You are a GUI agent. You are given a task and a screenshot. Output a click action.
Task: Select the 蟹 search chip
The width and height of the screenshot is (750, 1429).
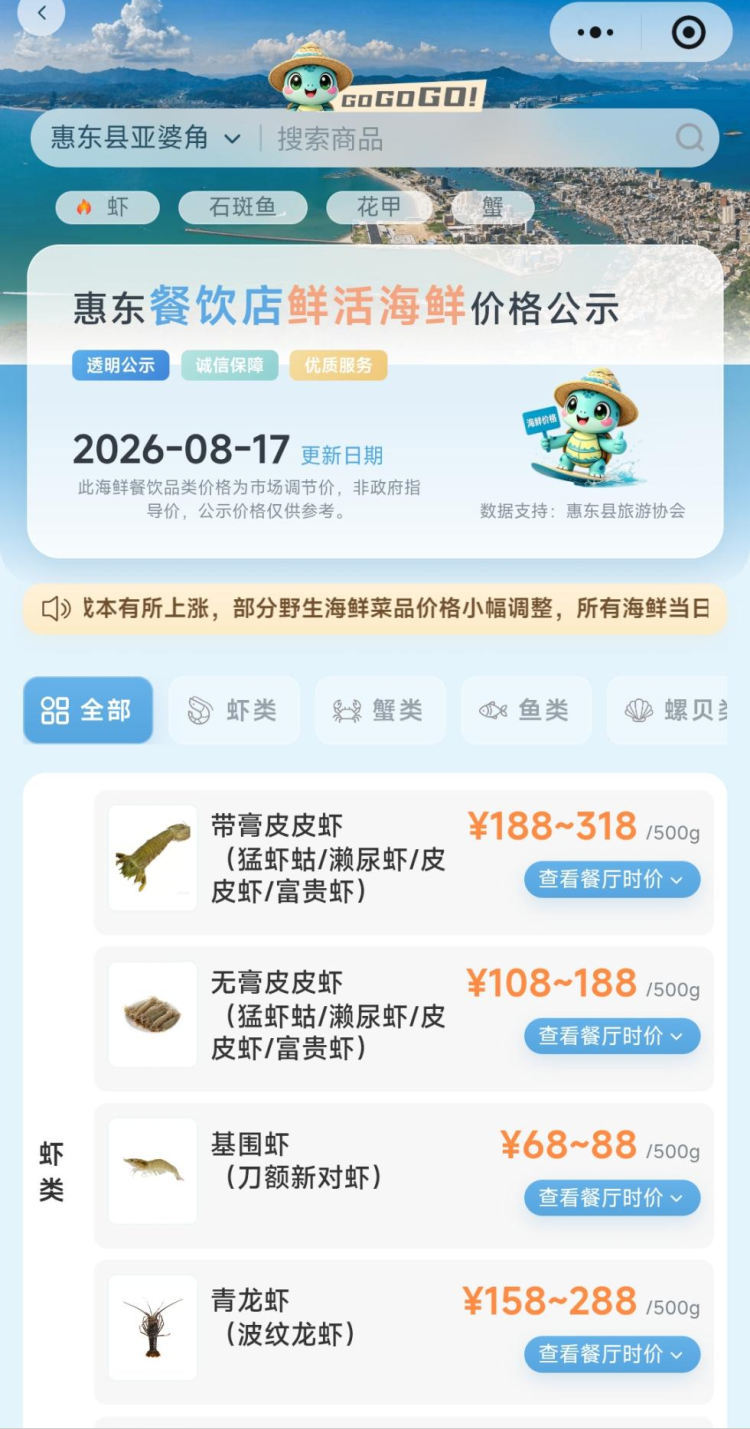coord(493,207)
